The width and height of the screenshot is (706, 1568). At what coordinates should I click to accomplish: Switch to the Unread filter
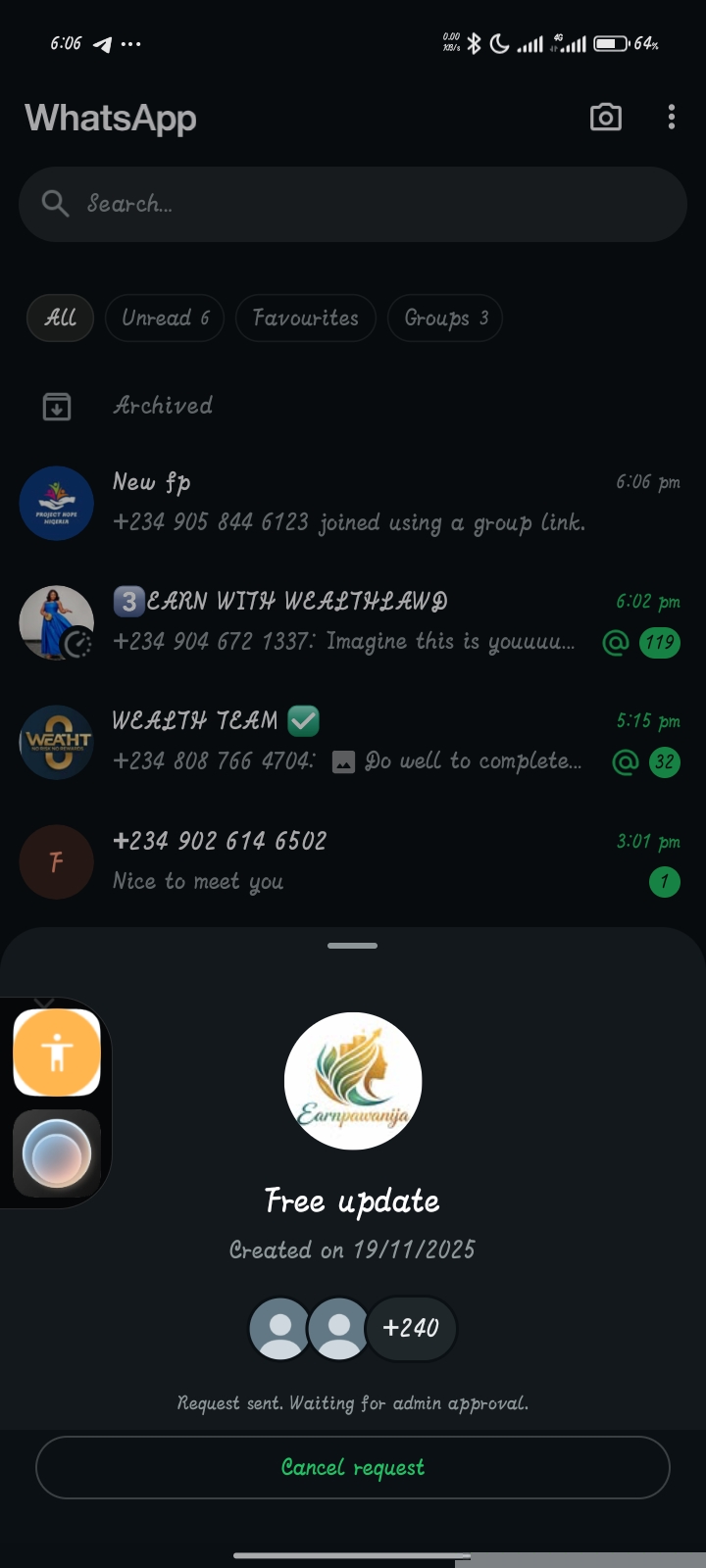(x=165, y=318)
